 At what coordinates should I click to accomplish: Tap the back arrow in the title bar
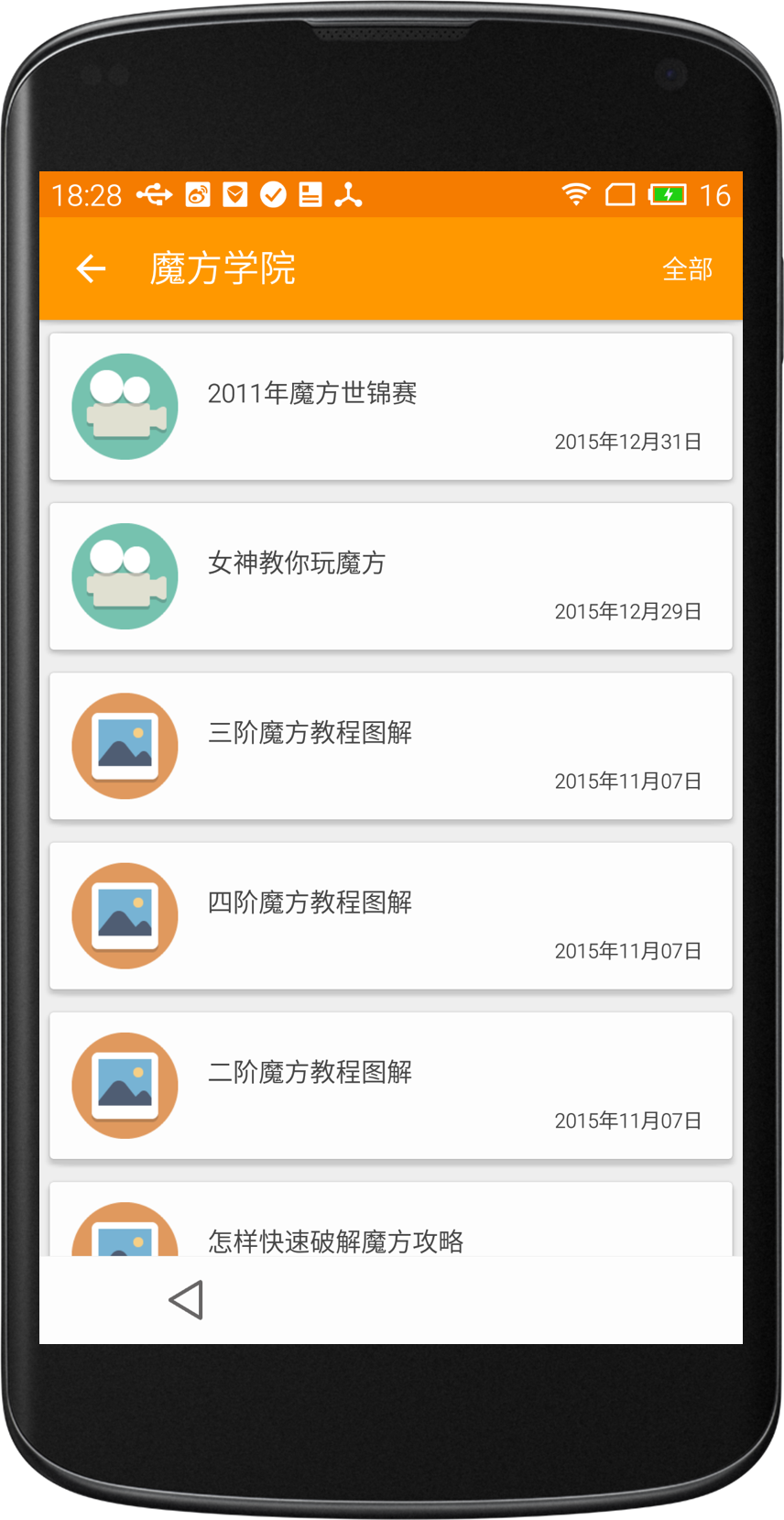(89, 268)
